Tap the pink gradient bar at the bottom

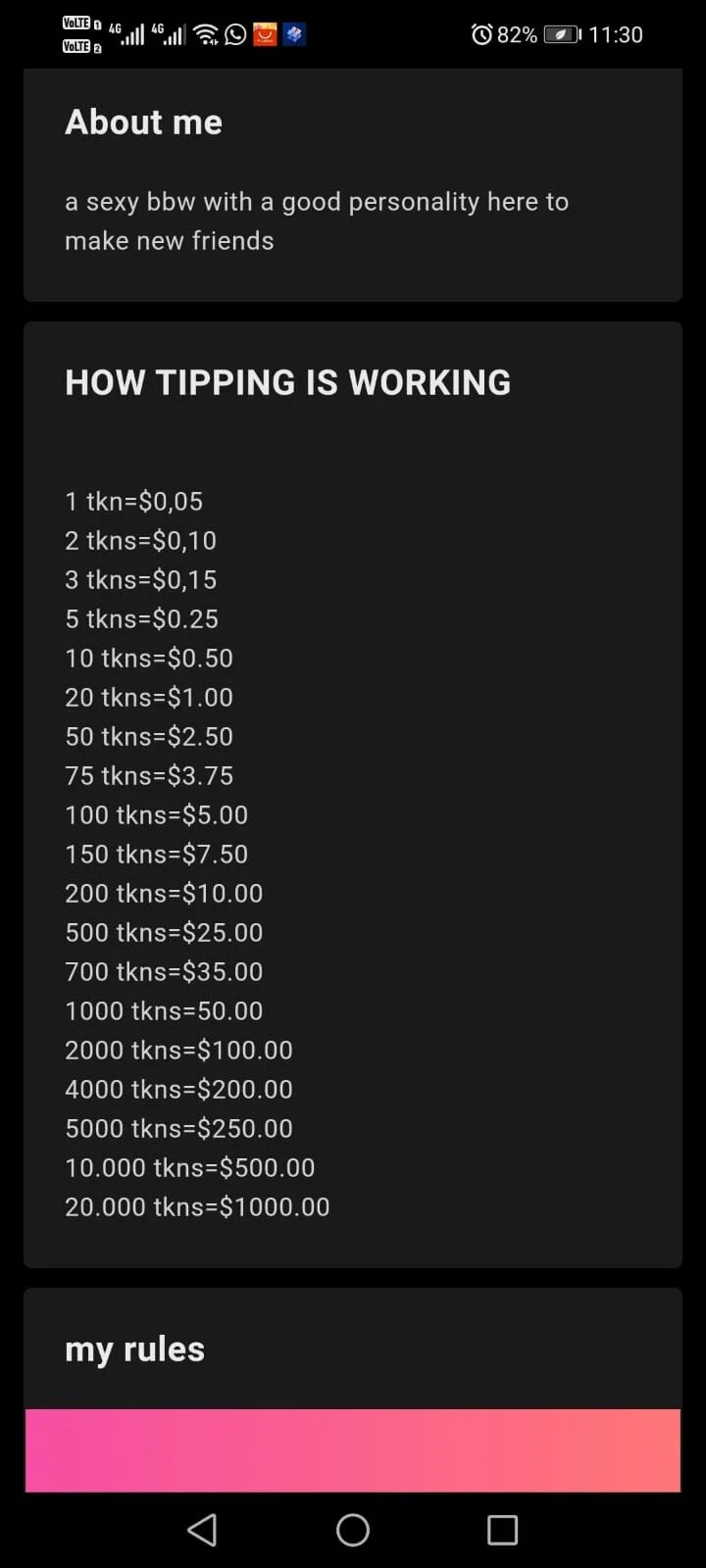click(353, 1450)
